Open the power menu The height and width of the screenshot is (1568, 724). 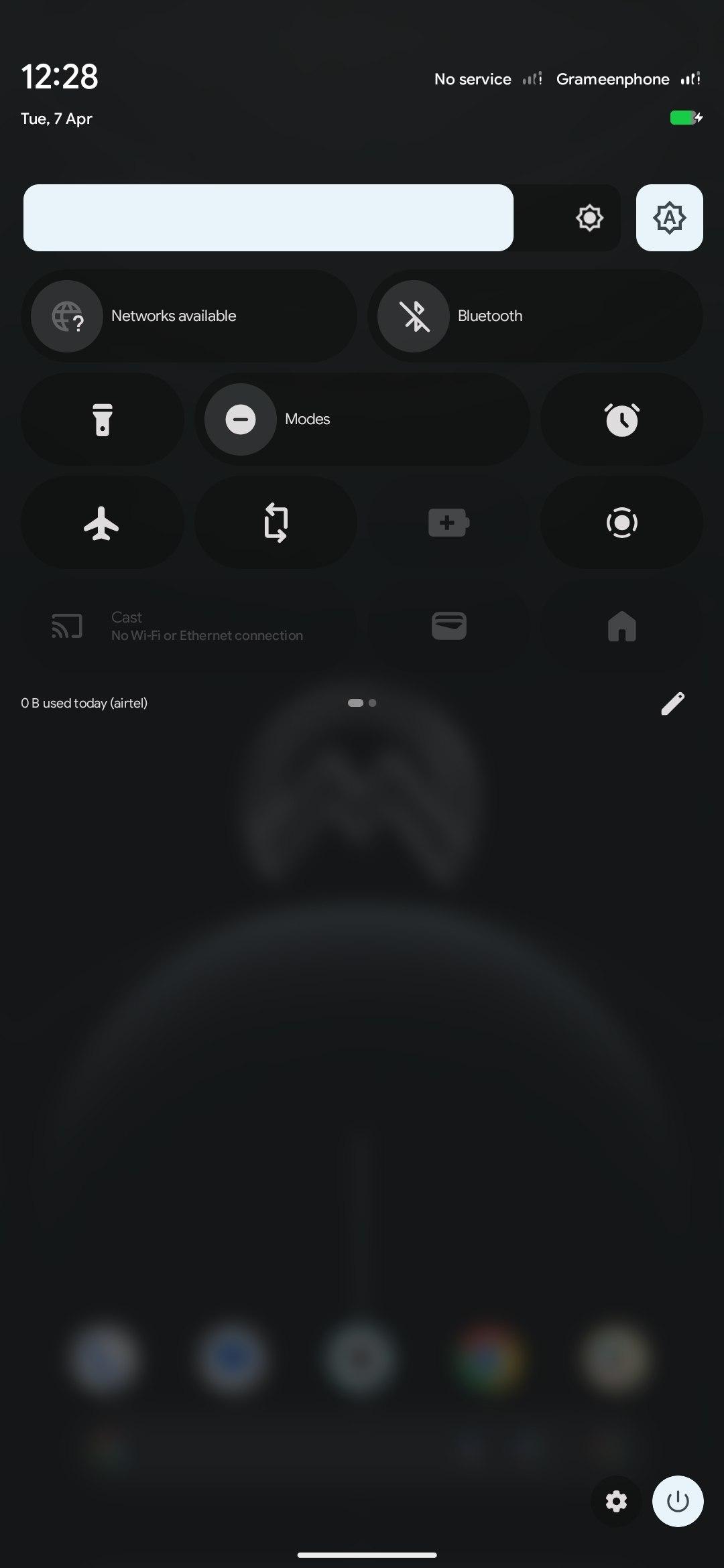(678, 1502)
